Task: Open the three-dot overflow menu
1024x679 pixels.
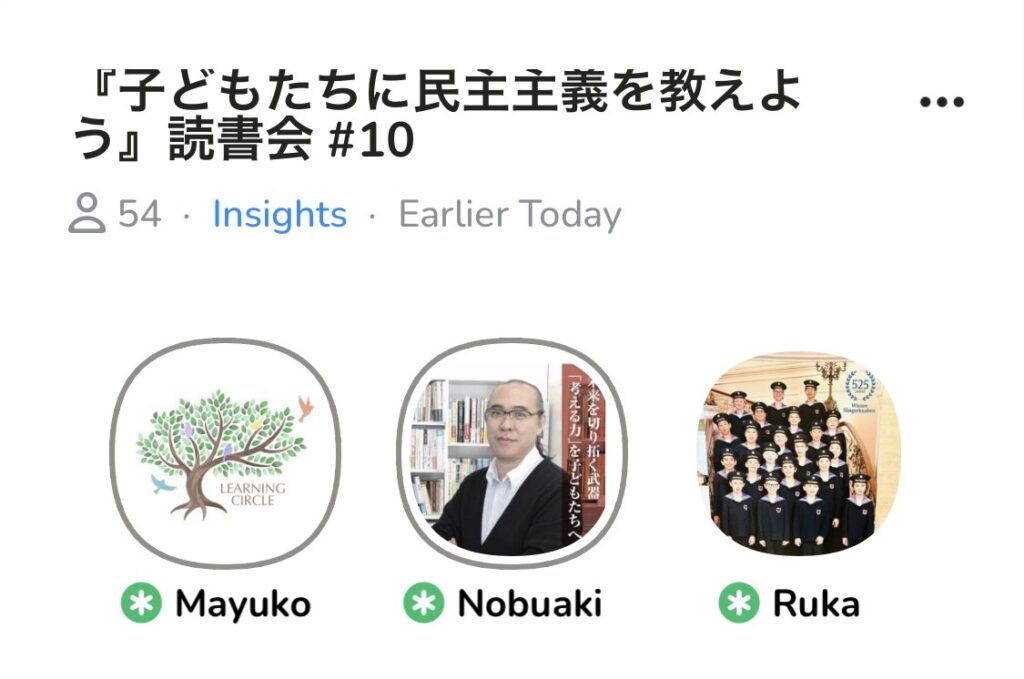Action: coord(940,102)
